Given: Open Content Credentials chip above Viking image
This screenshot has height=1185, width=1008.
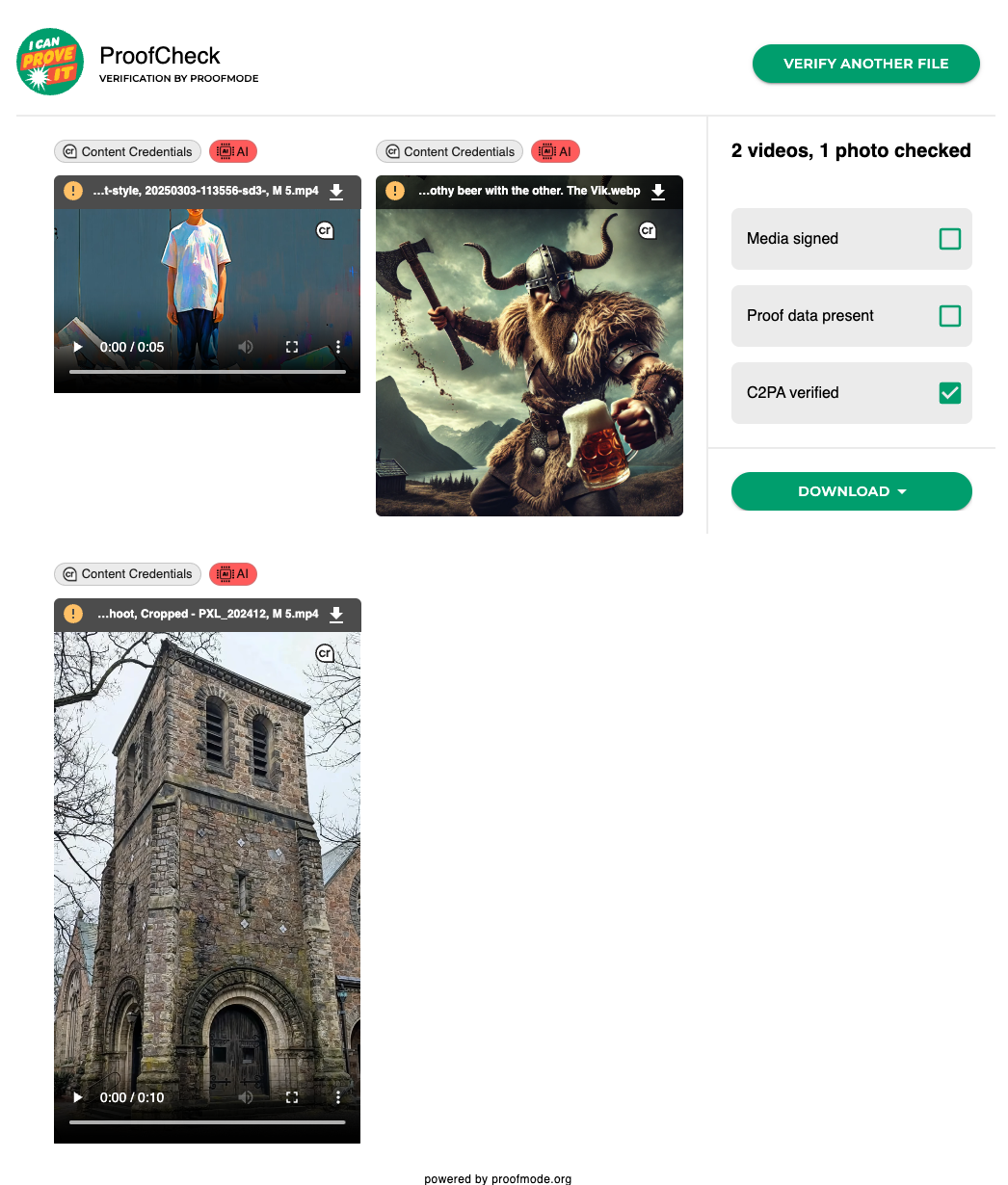Looking at the screenshot, I should click(x=449, y=151).
